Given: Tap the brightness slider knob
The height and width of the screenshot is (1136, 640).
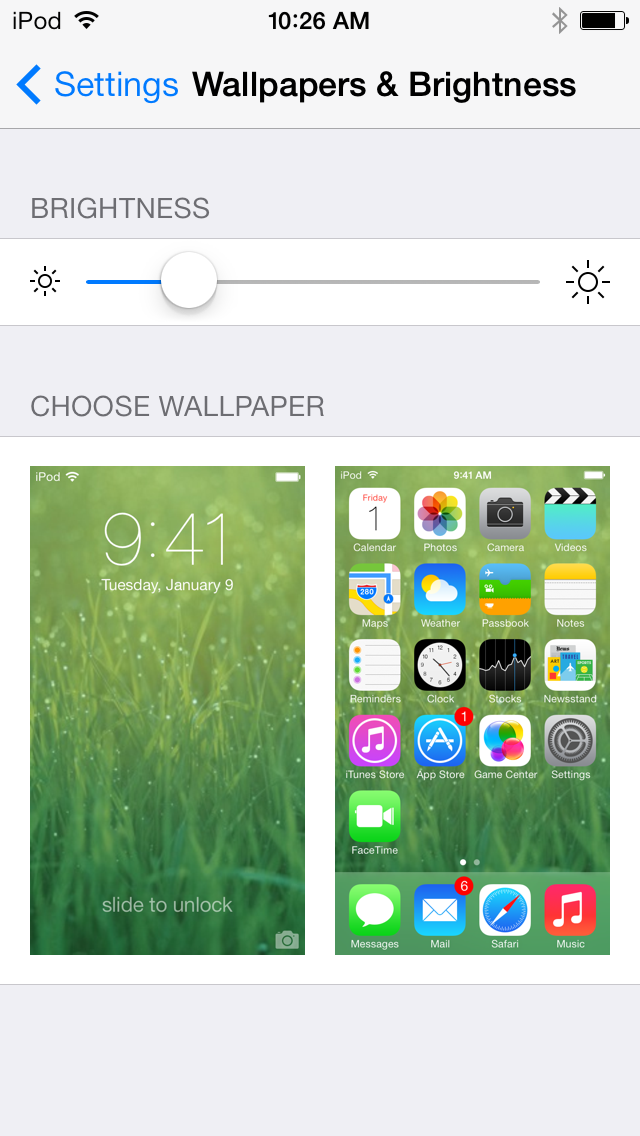Looking at the screenshot, I should (189, 281).
